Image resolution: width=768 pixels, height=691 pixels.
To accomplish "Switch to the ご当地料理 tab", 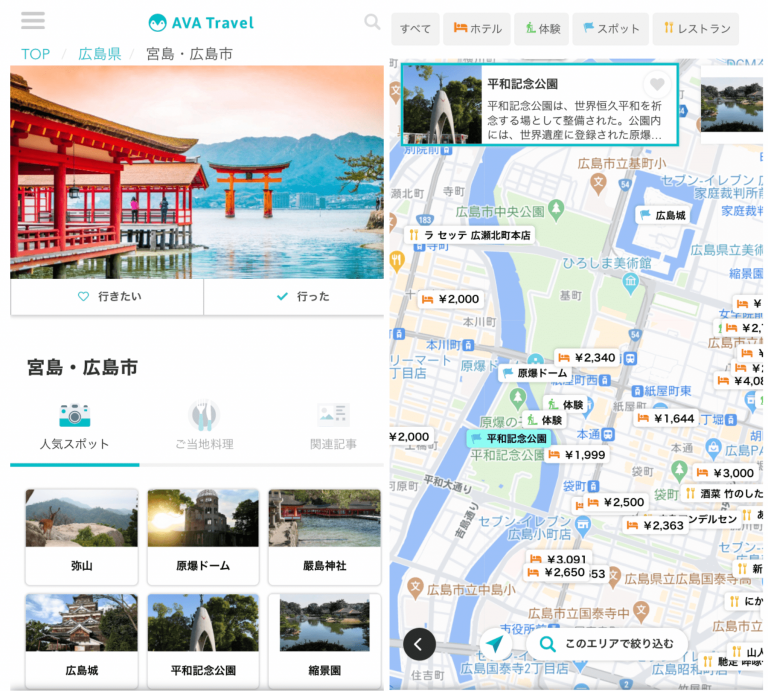I will click(x=204, y=427).
